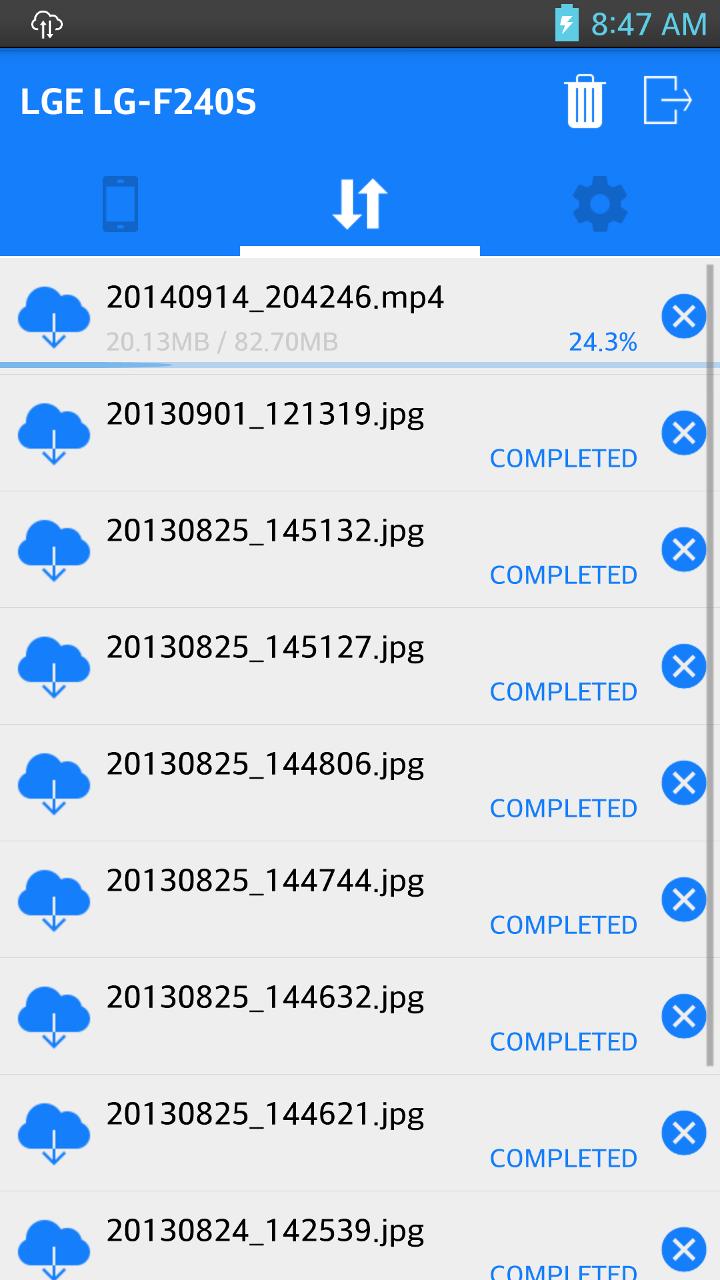Tap the exit/disconnect icon in header

(x=668, y=100)
